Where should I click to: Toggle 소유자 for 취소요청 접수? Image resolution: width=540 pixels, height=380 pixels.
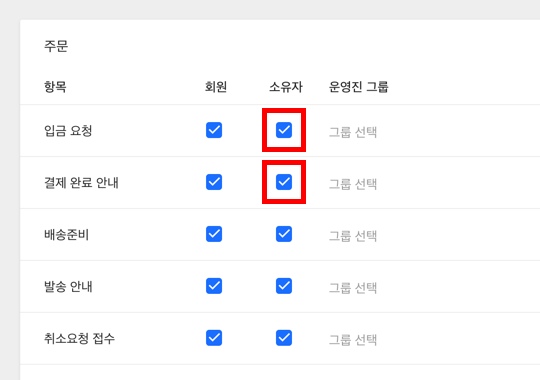coord(284,338)
